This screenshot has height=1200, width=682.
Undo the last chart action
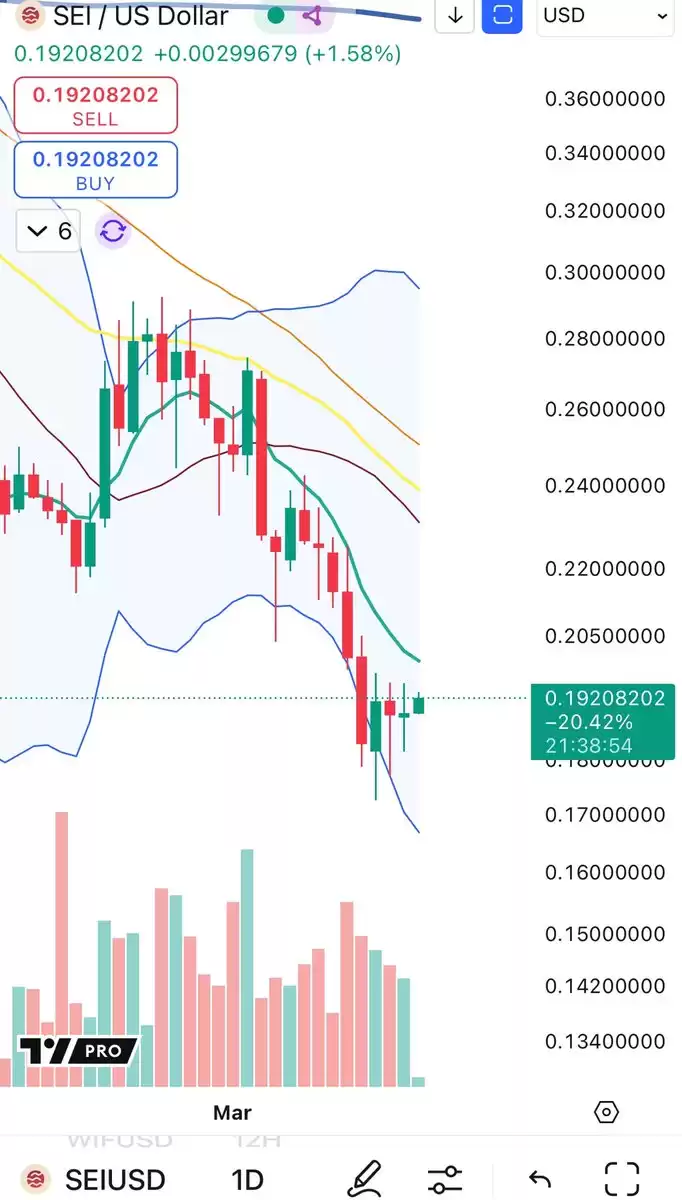pos(539,1179)
